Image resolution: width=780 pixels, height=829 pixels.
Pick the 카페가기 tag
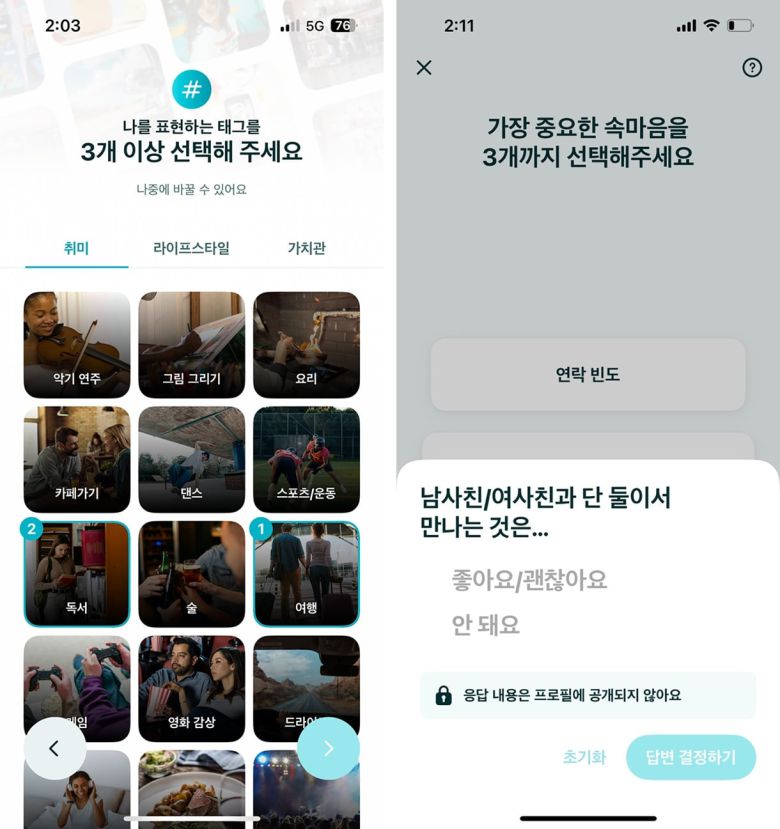coord(77,460)
